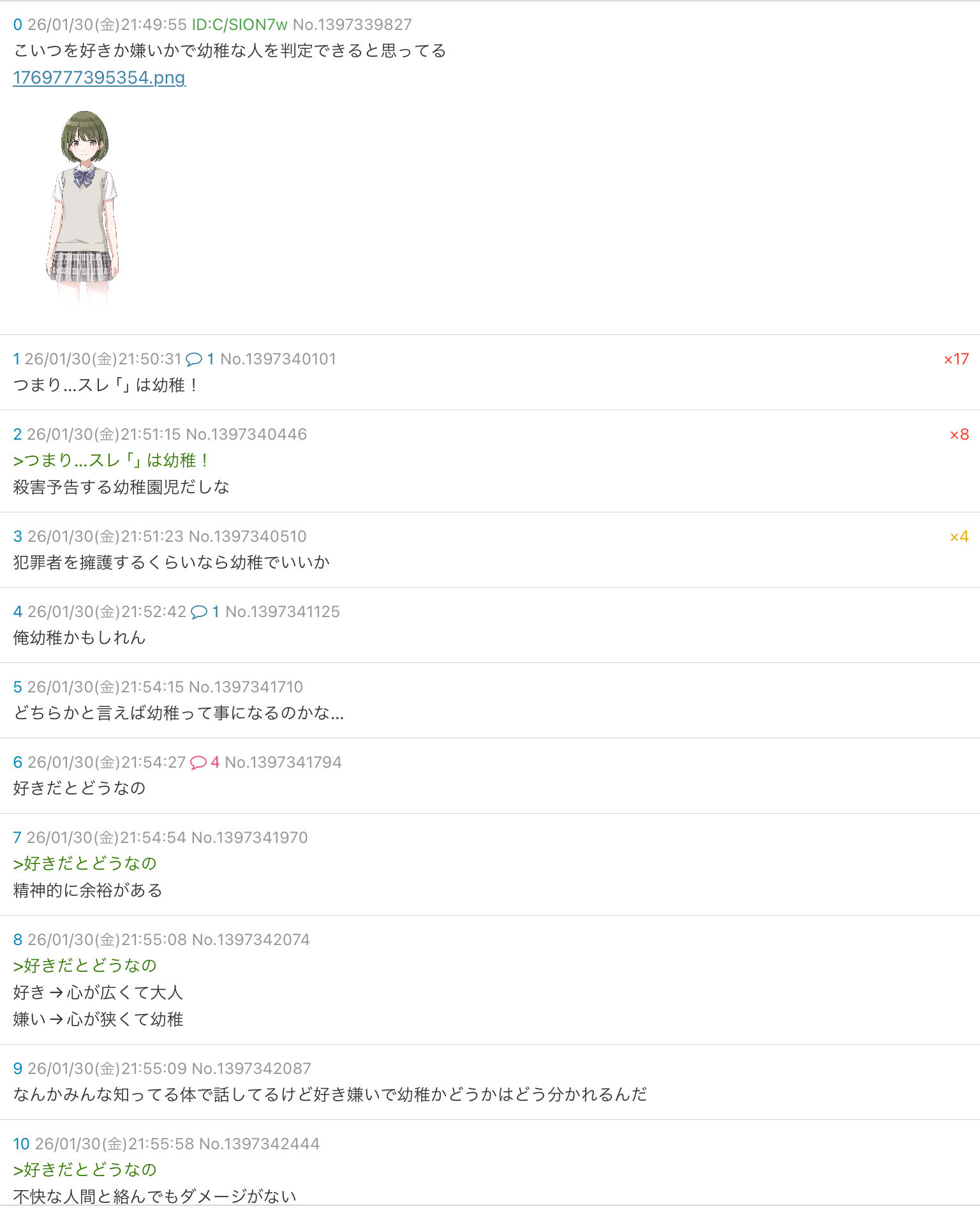980x1208 pixels.
Task: Show the reply to post 1
Action: [200, 359]
